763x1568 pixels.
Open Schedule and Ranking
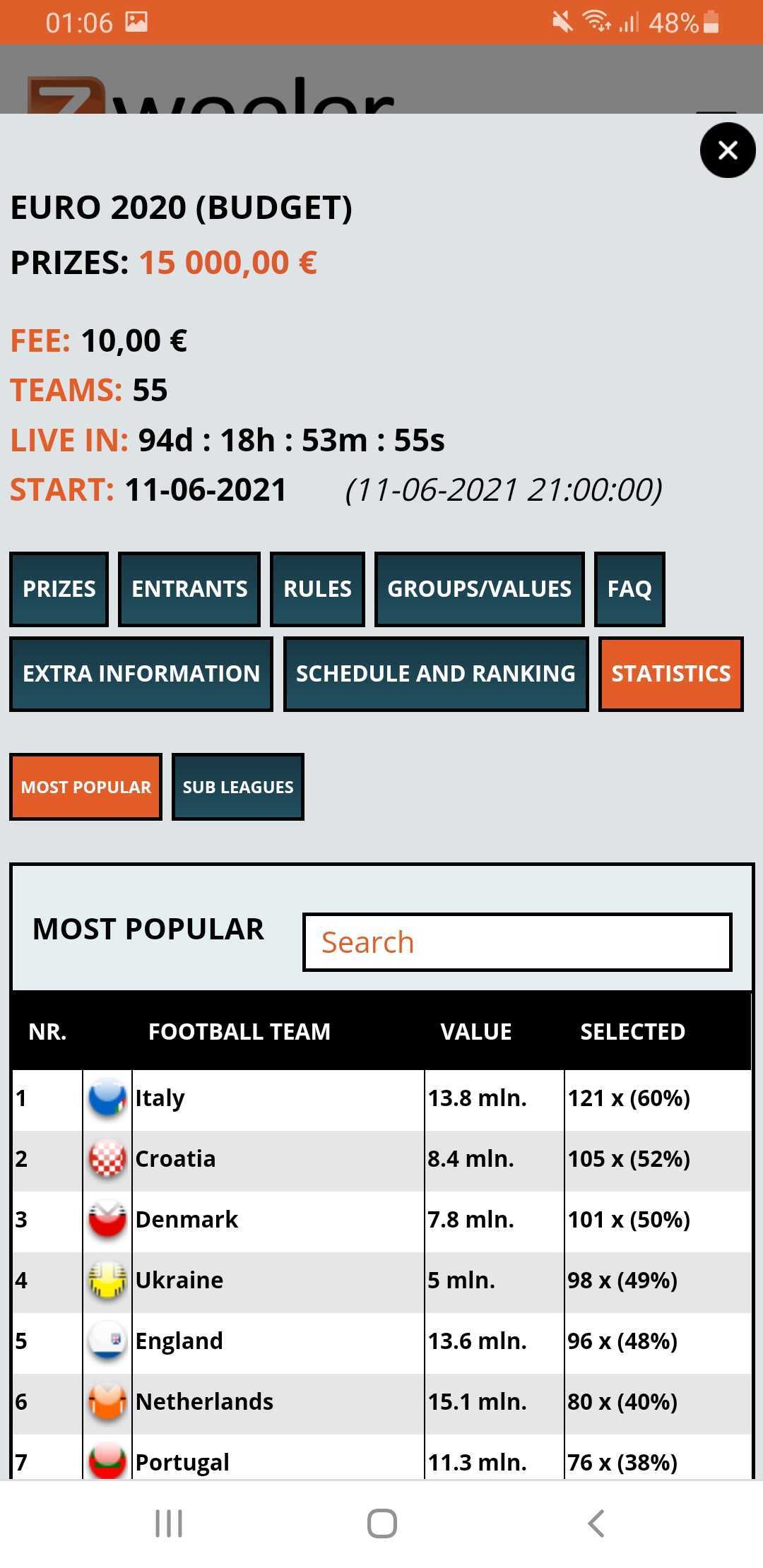click(435, 674)
